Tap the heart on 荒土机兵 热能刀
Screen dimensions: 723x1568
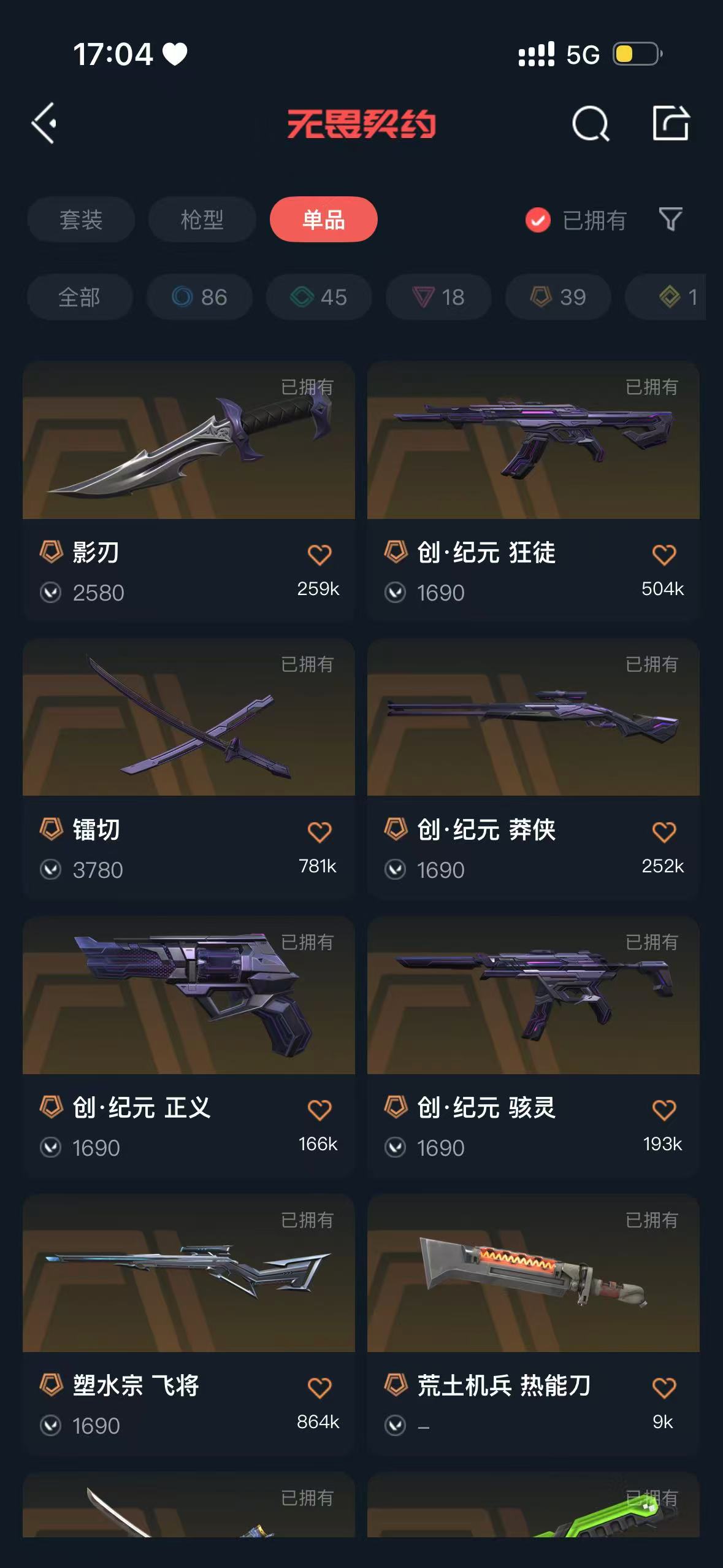664,1388
